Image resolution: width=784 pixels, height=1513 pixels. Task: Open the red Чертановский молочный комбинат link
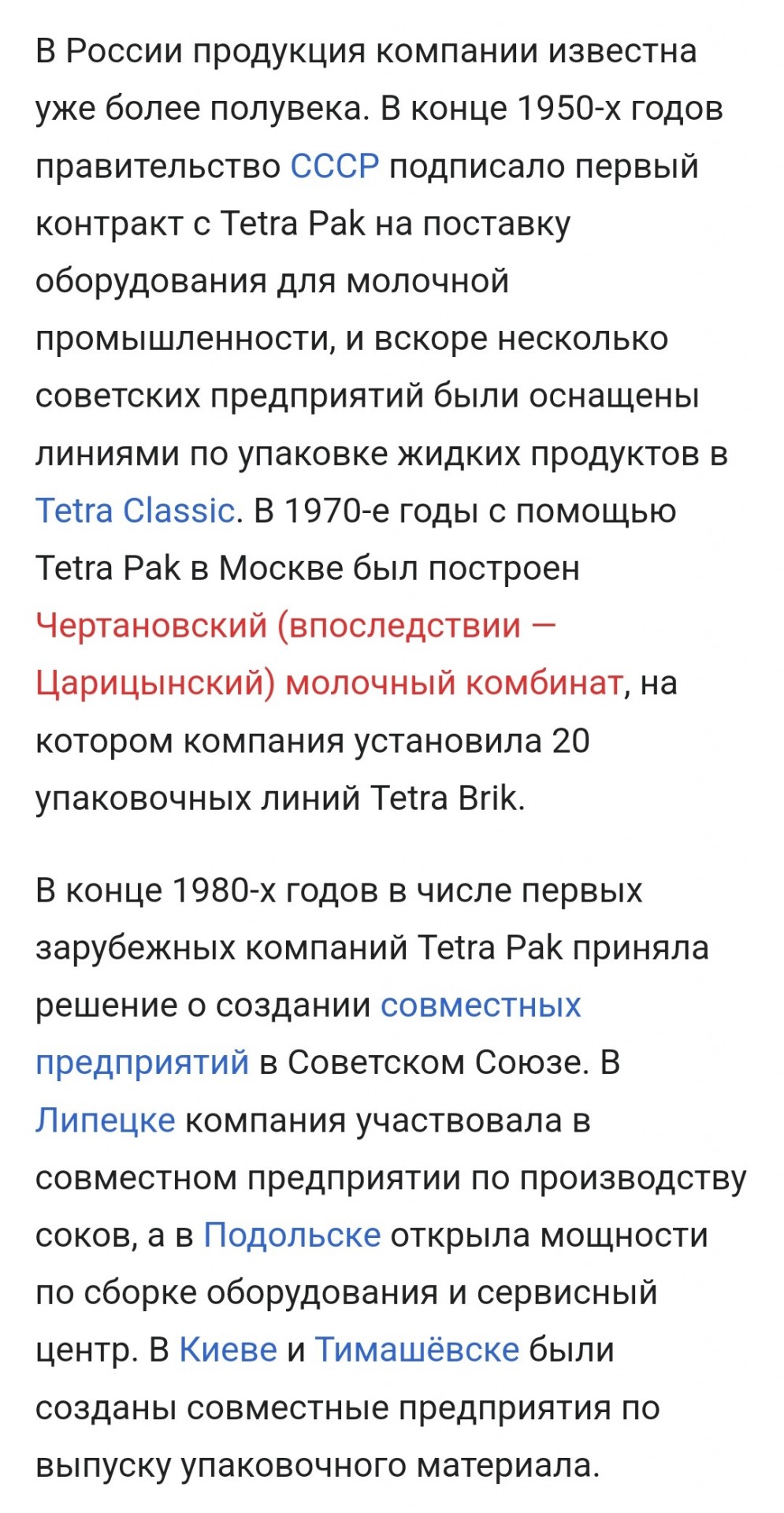click(x=295, y=626)
